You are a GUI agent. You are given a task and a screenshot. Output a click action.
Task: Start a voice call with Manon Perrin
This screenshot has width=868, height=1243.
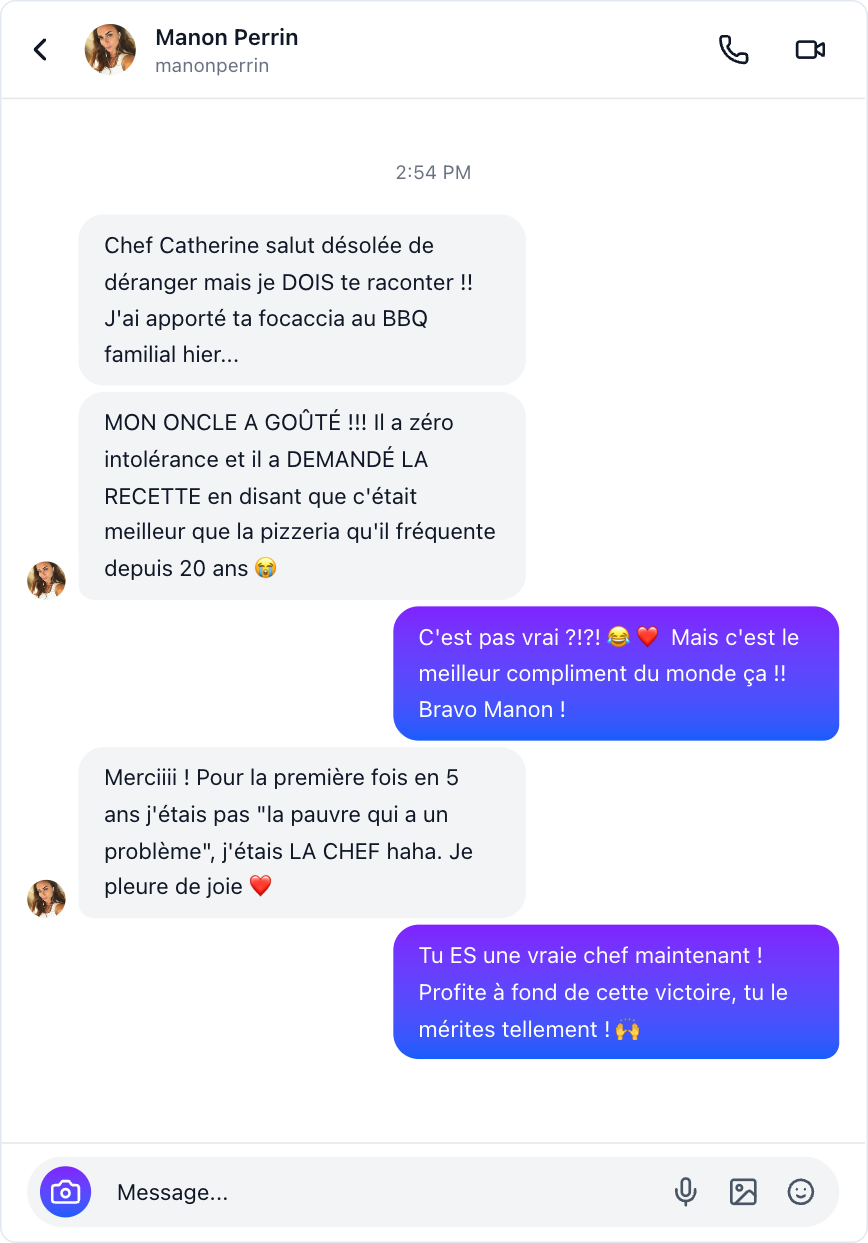pyautogui.click(x=733, y=50)
